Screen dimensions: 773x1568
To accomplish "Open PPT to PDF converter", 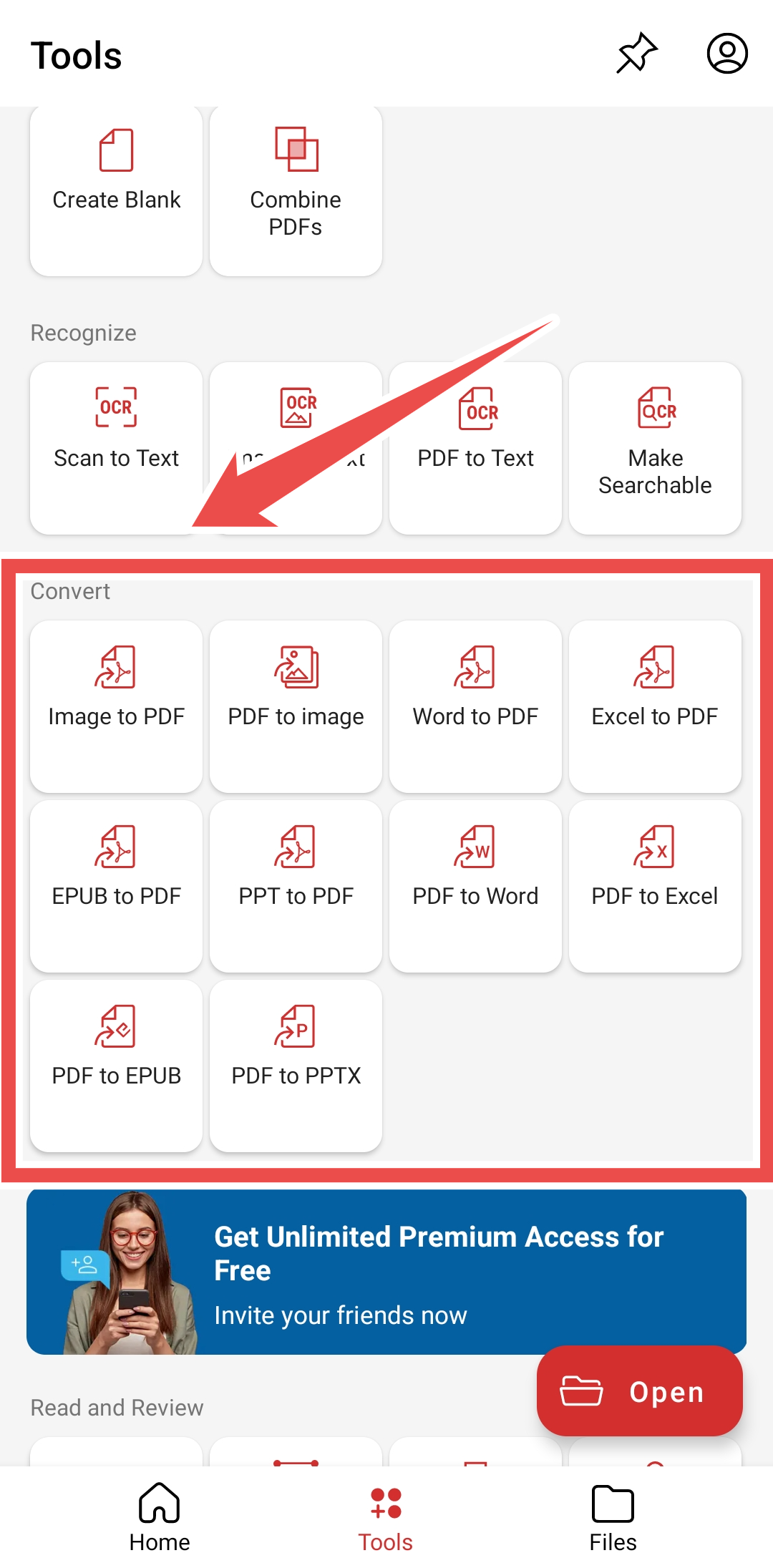I will (x=296, y=885).
